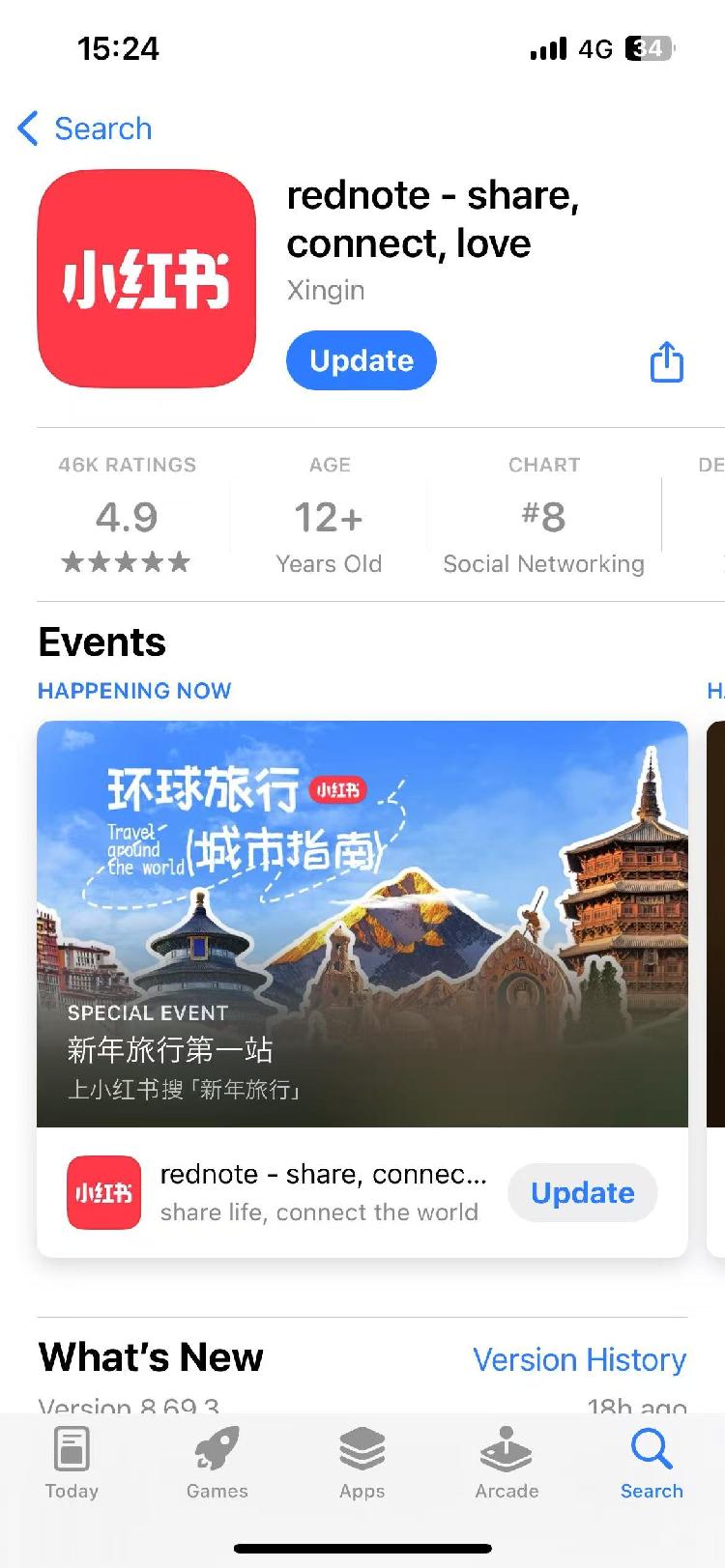
Task: Switch to the Today tab
Action: [72, 1464]
